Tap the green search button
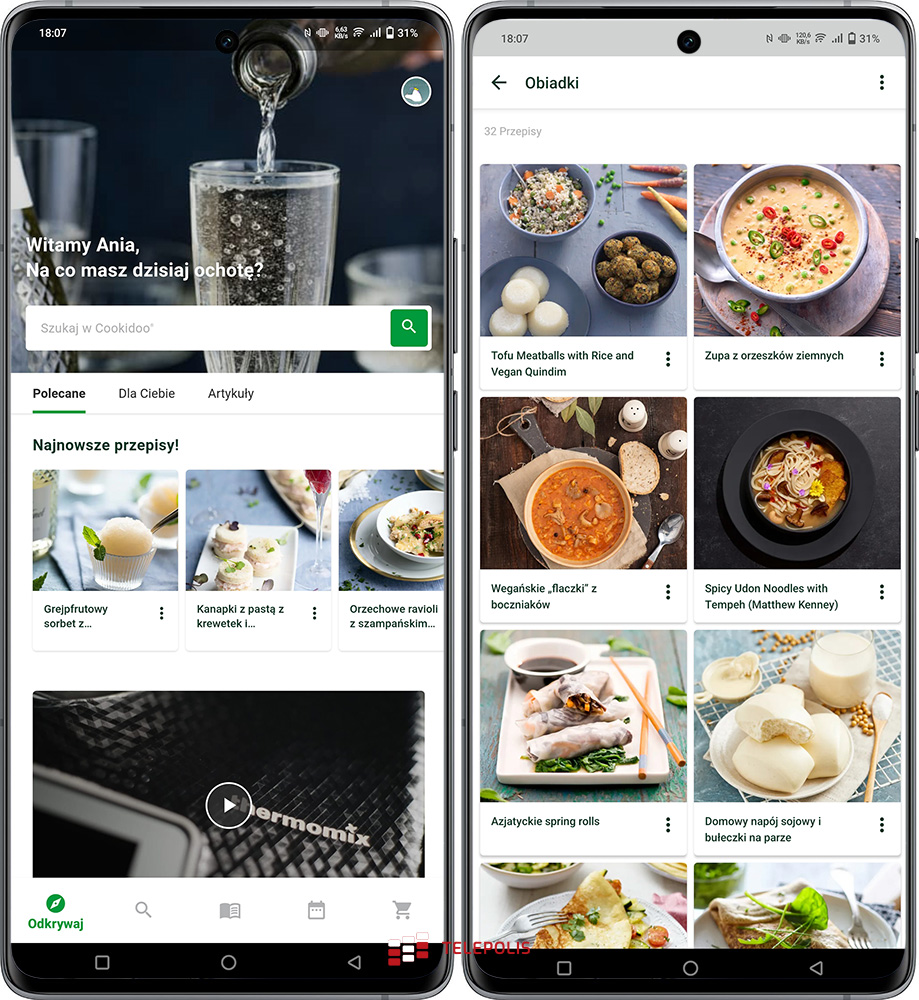Image resolution: width=919 pixels, height=1000 pixels. tap(409, 327)
